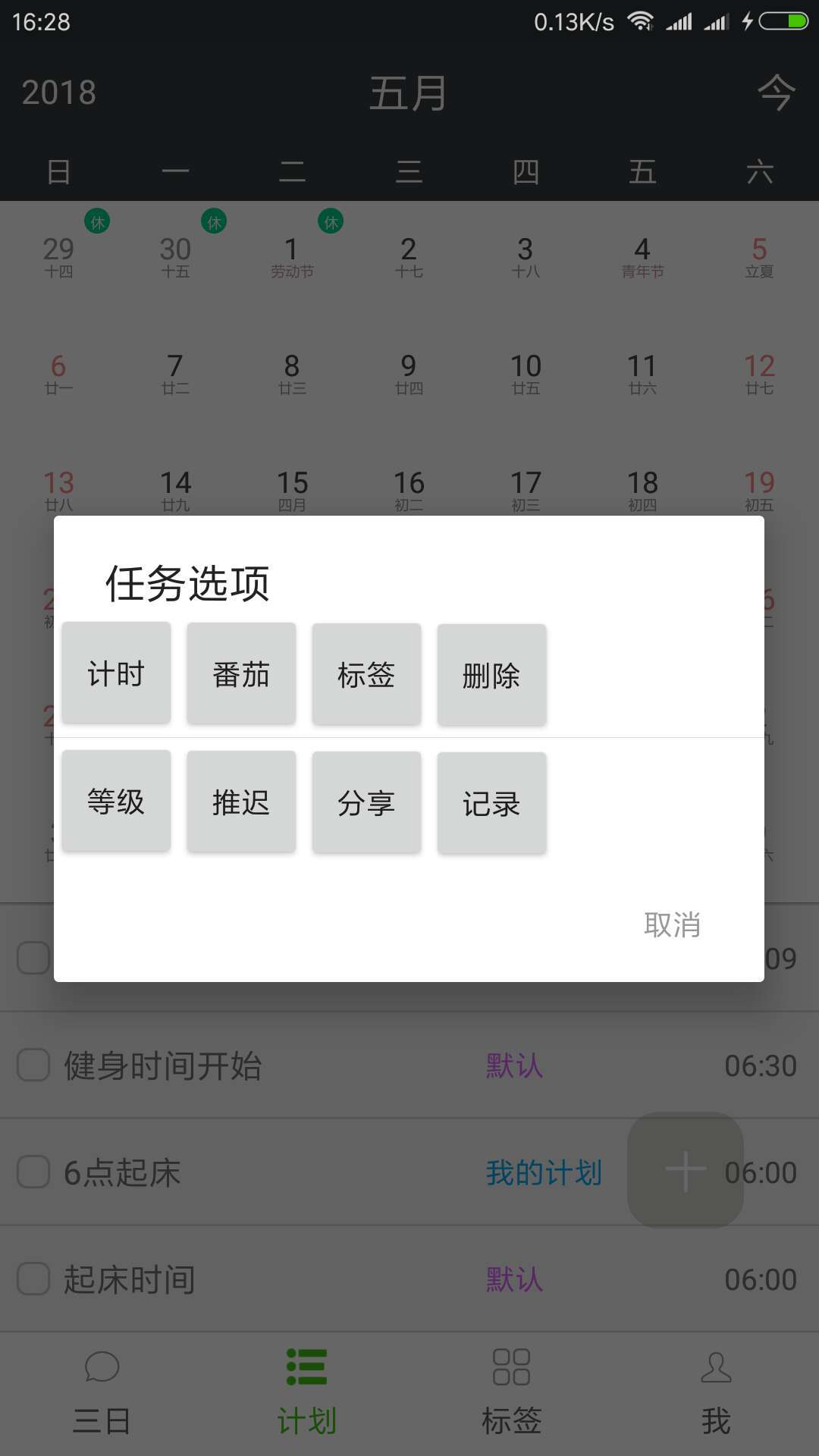819x1456 pixels.
Task: Tap 取消 to dismiss the dialog
Action: (x=672, y=924)
